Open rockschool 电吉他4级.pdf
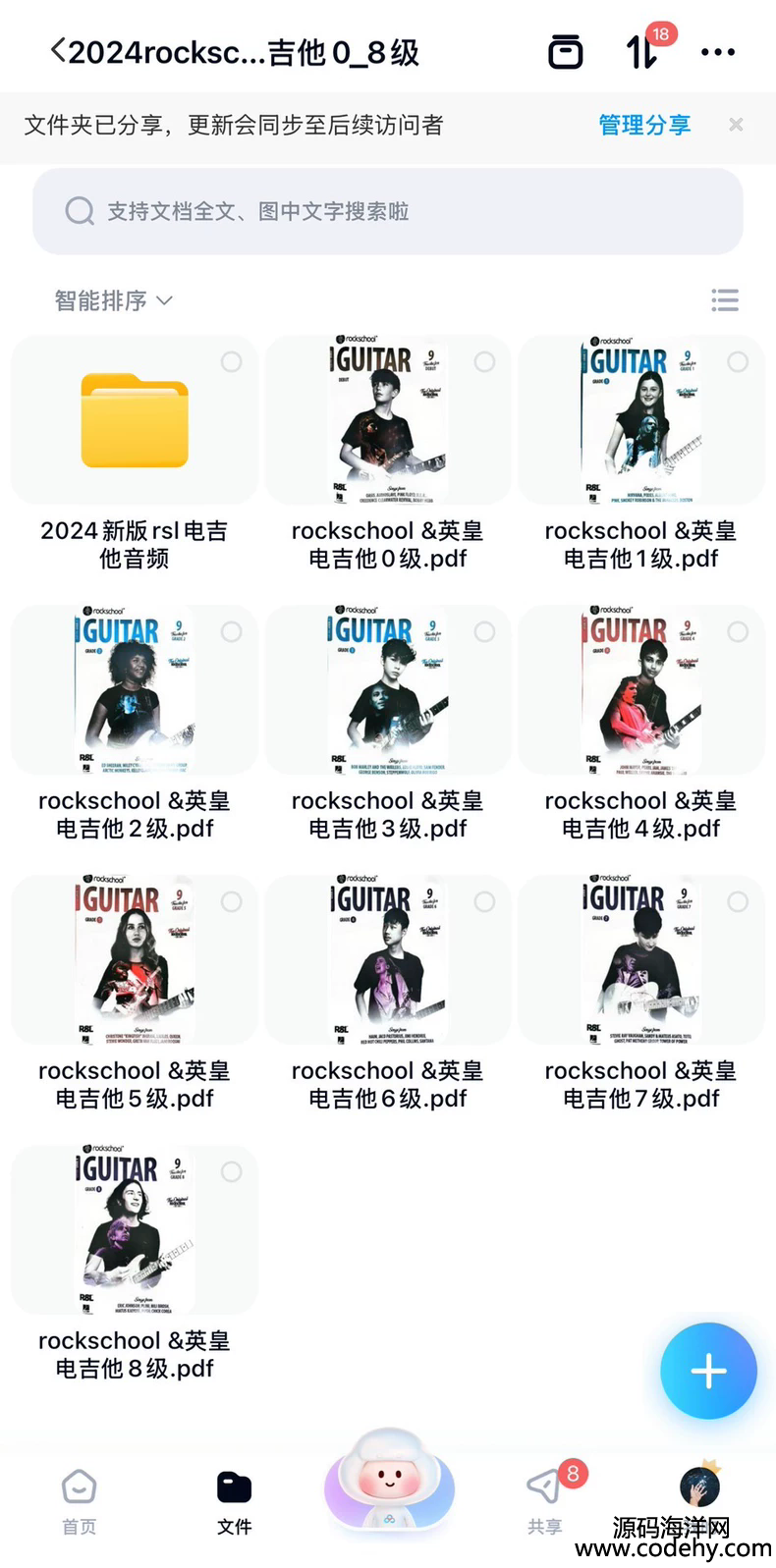The width and height of the screenshot is (776, 1568). (640, 692)
